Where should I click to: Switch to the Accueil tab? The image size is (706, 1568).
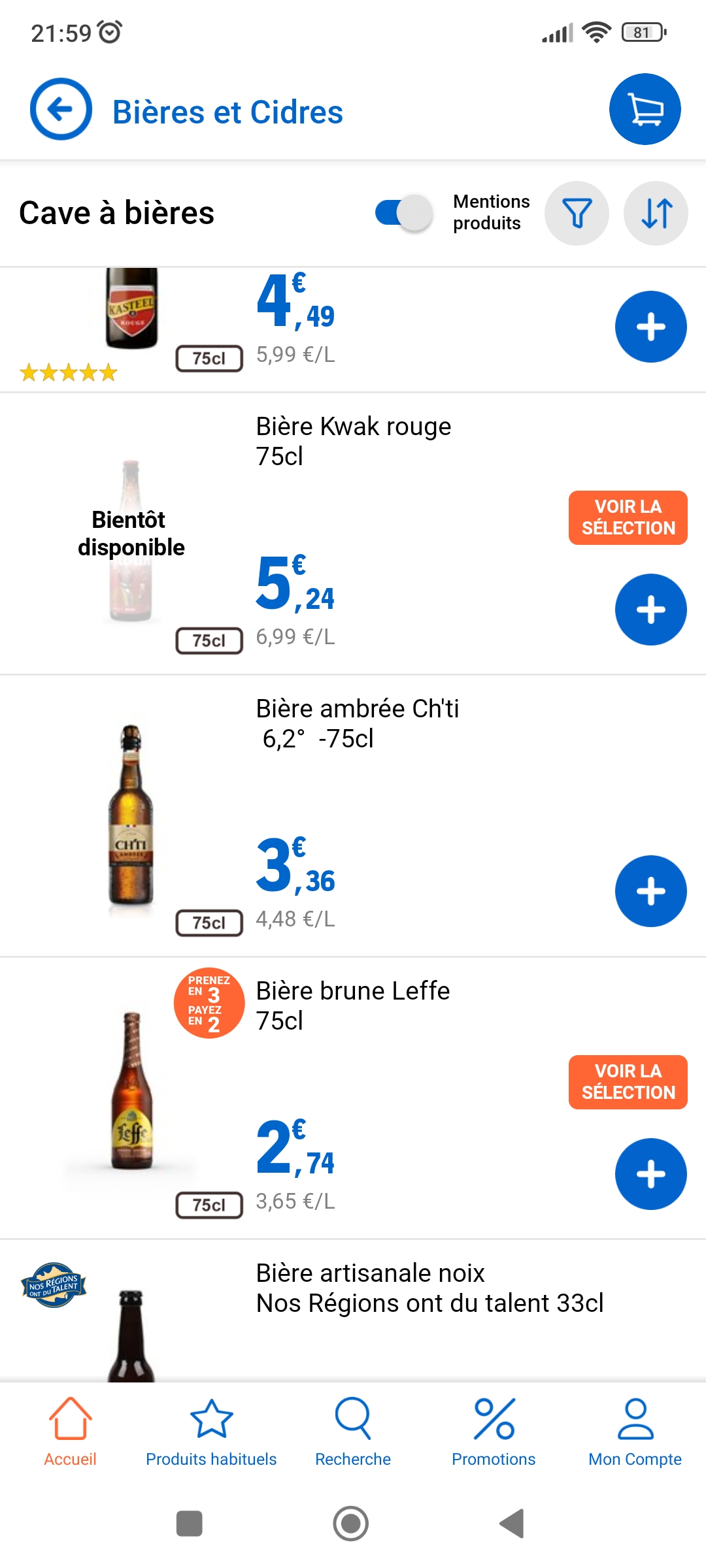tap(70, 1431)
